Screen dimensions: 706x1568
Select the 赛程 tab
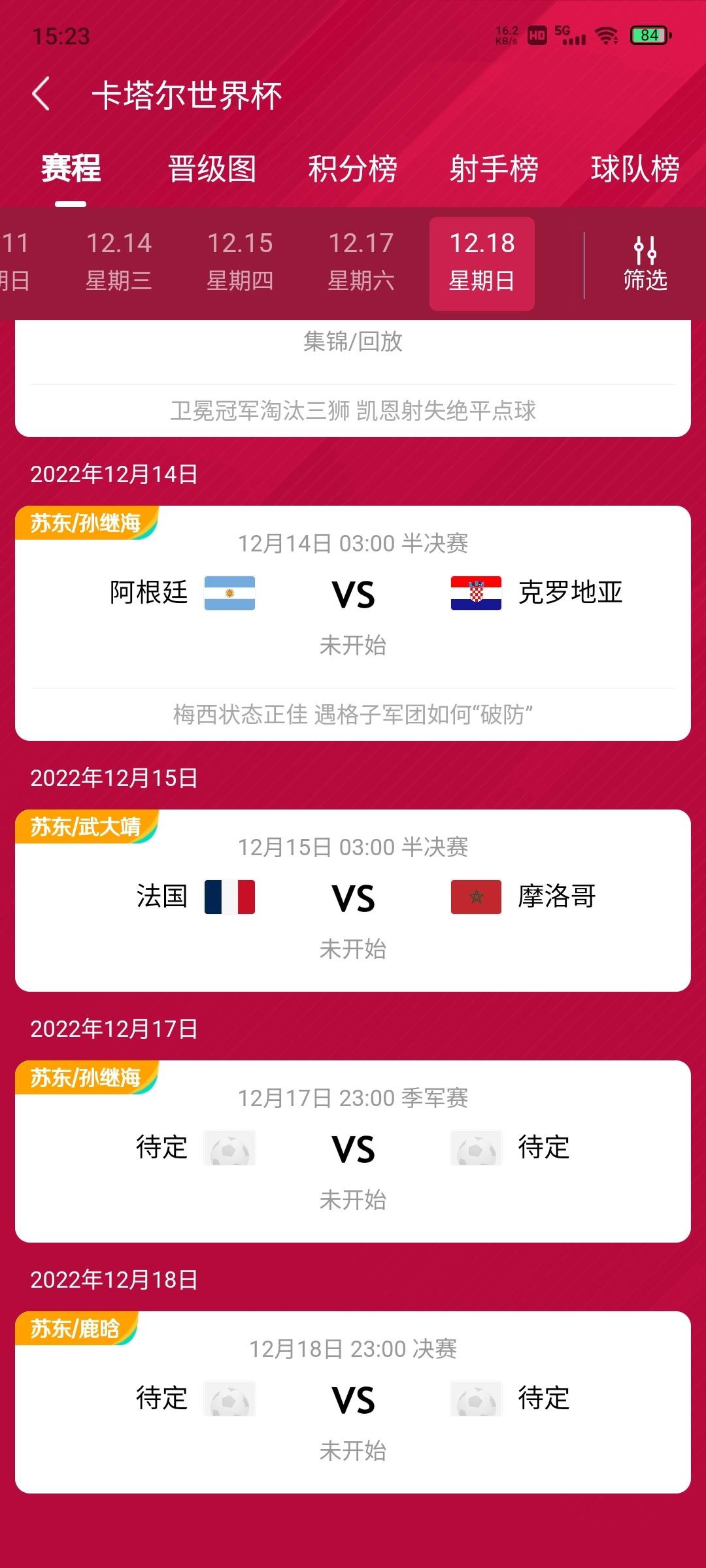(71, 169)
